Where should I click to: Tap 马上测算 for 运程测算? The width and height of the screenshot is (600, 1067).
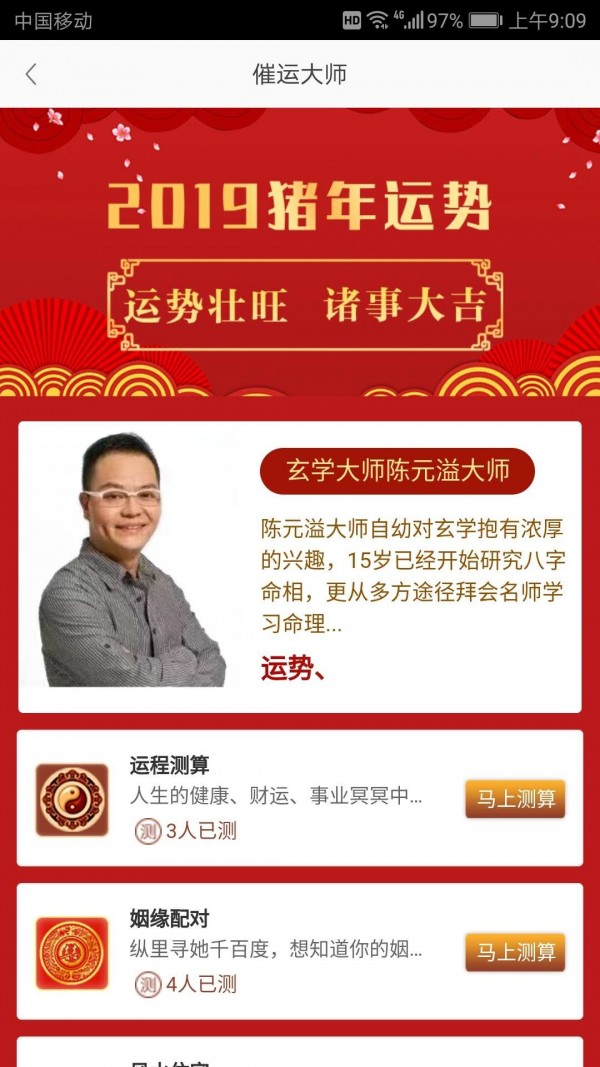click(515, 799)
